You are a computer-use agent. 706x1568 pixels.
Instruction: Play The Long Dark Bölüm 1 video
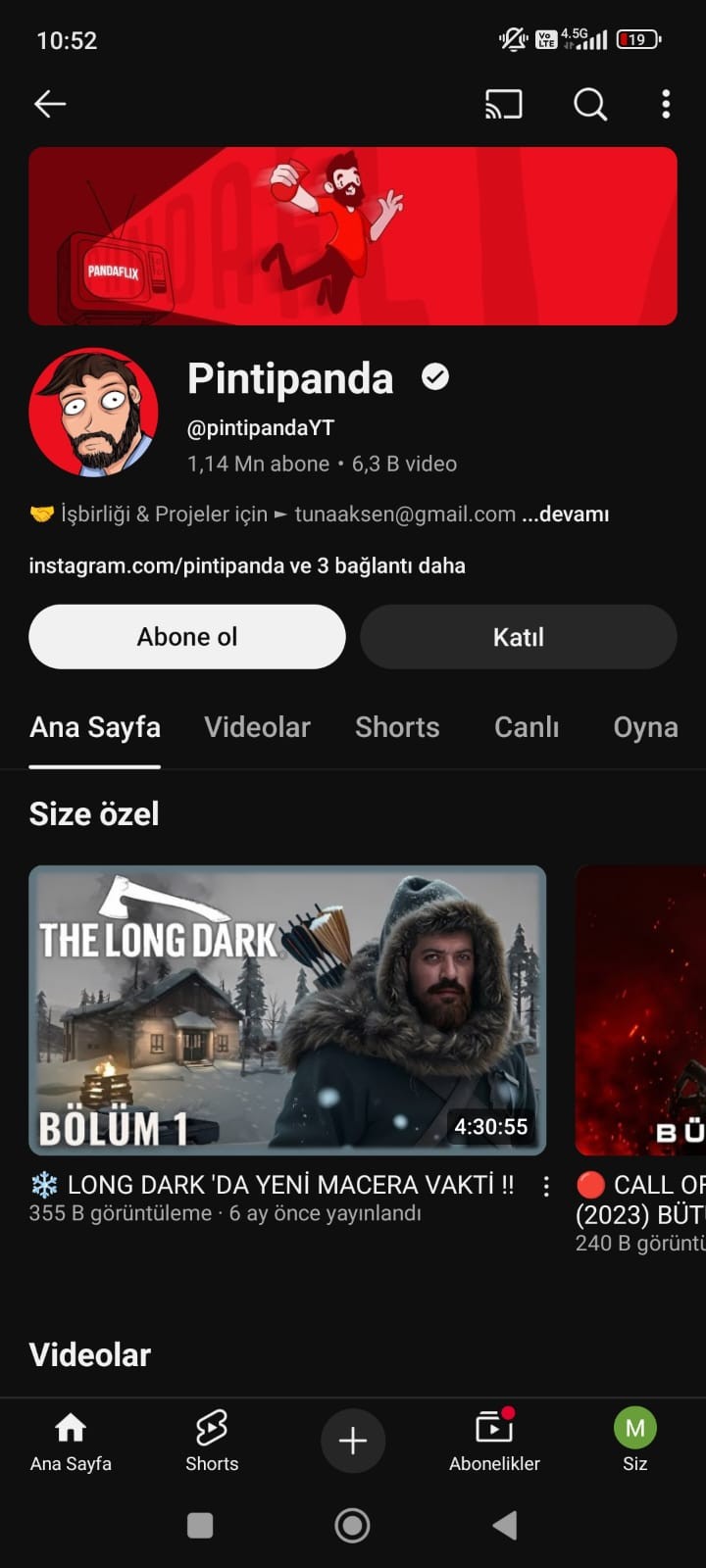287,1010
